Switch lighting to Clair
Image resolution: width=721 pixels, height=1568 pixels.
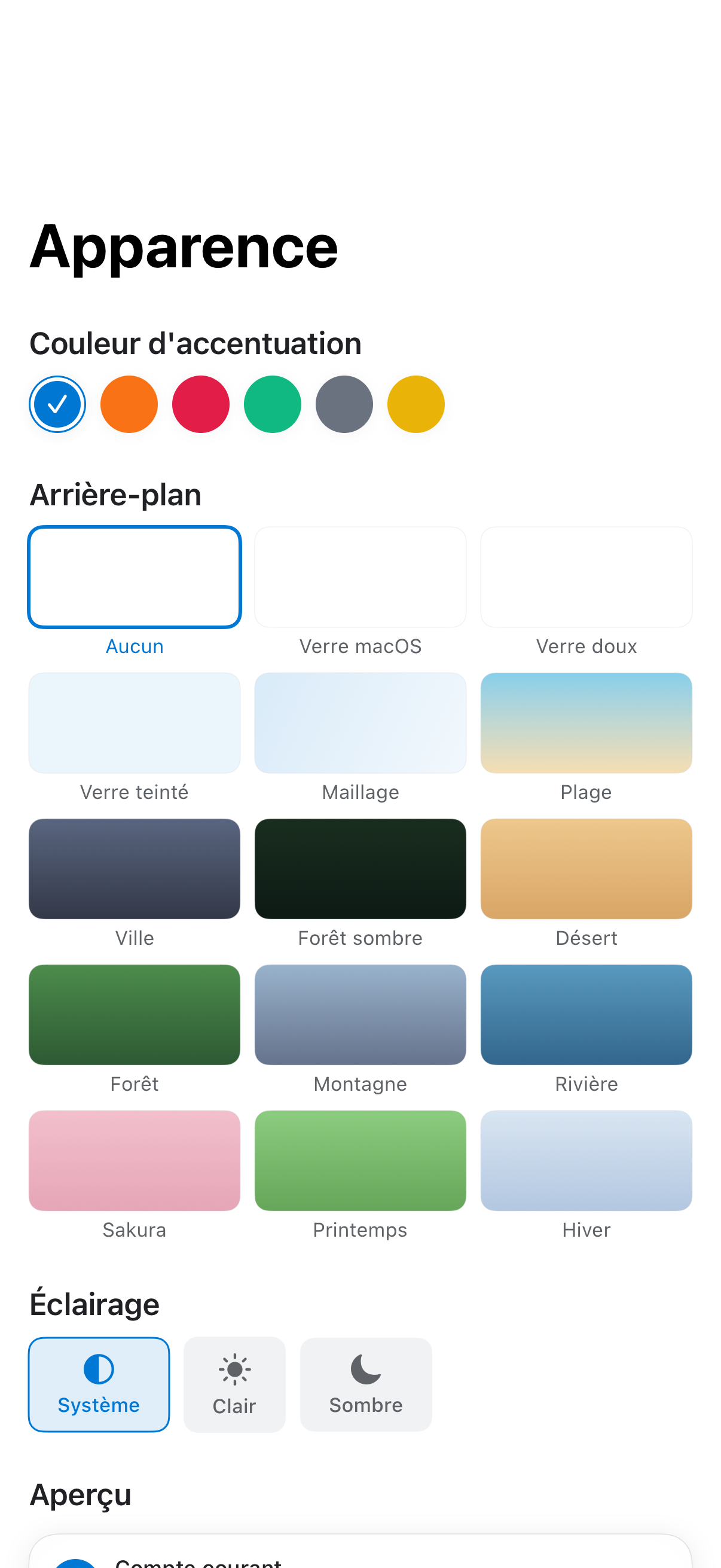coord(234,1385)
